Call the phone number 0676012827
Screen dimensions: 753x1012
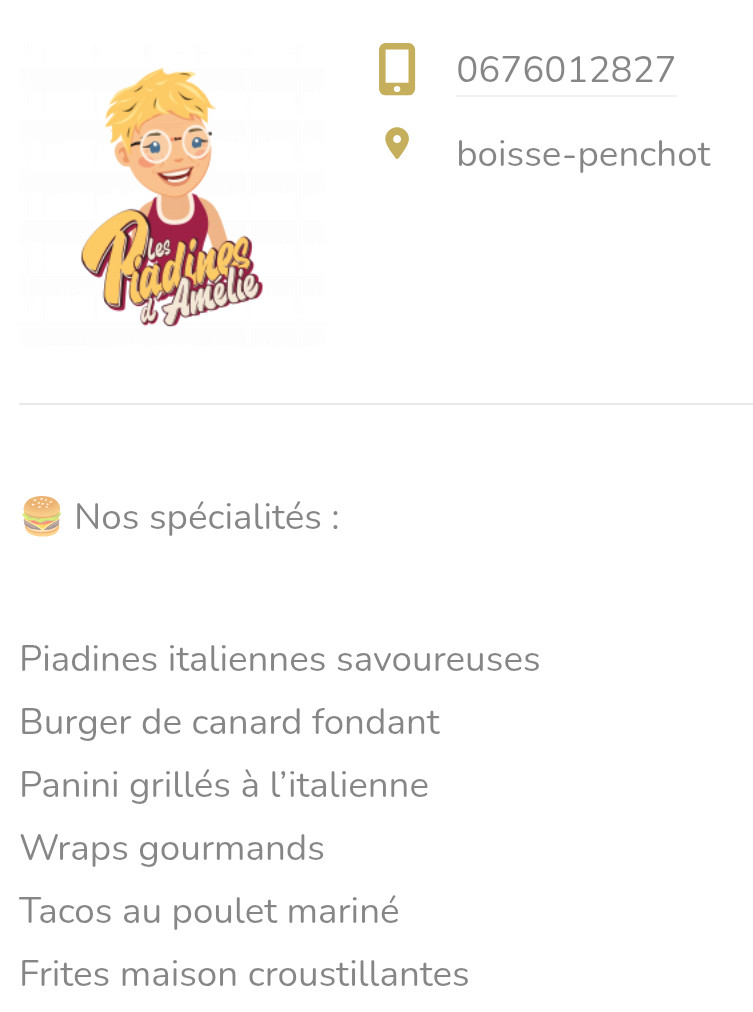(565, 70)
